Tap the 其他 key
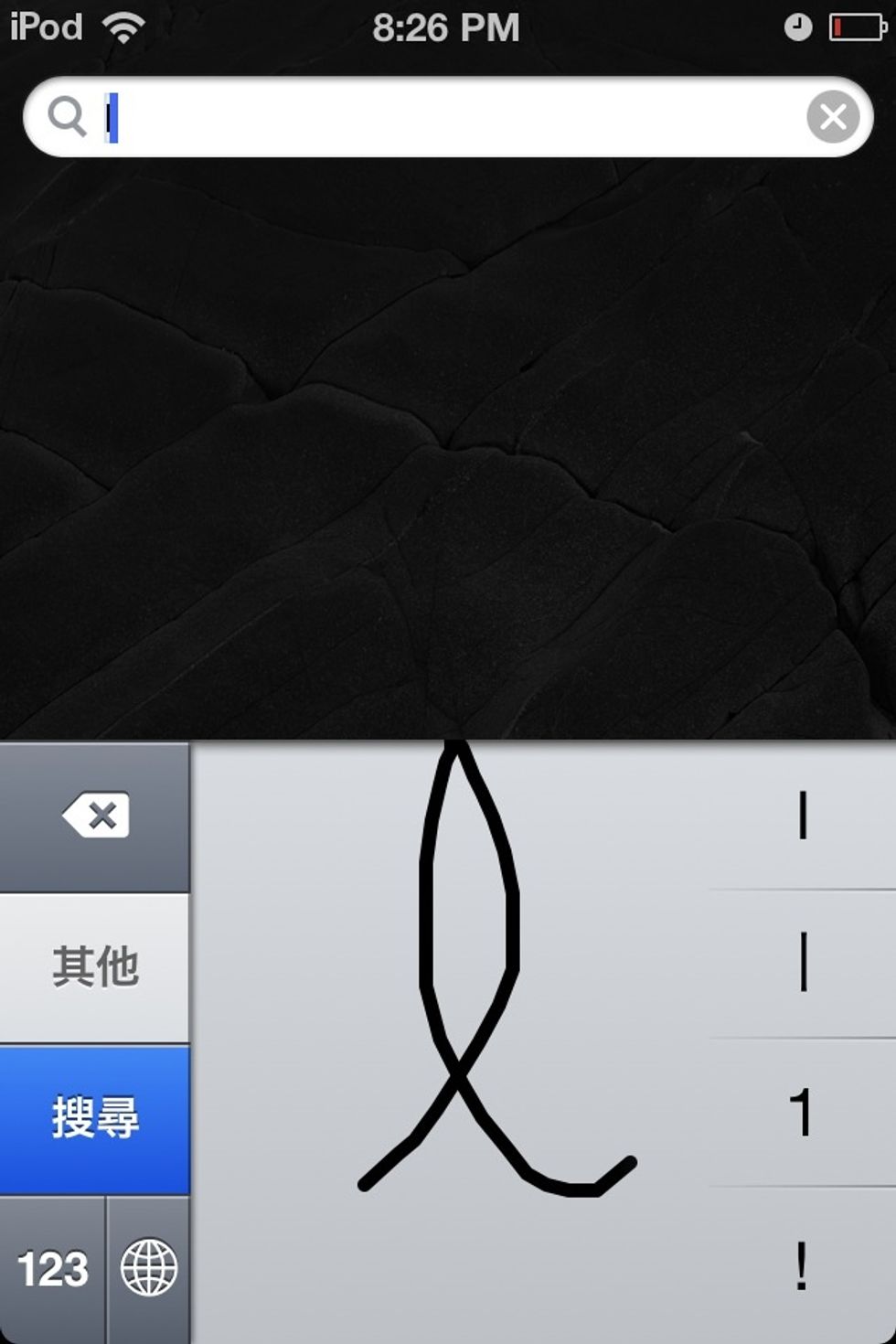Image resolution: width=896 pixels, height=1344 pixels. [95, 967]
